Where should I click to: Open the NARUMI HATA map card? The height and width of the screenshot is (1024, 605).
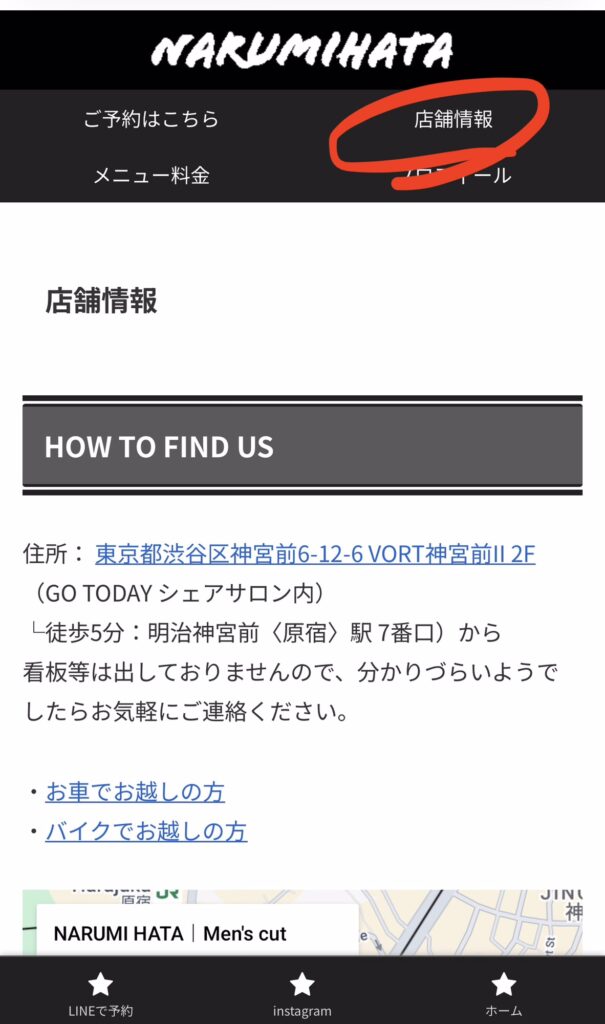tap(170, 934)
